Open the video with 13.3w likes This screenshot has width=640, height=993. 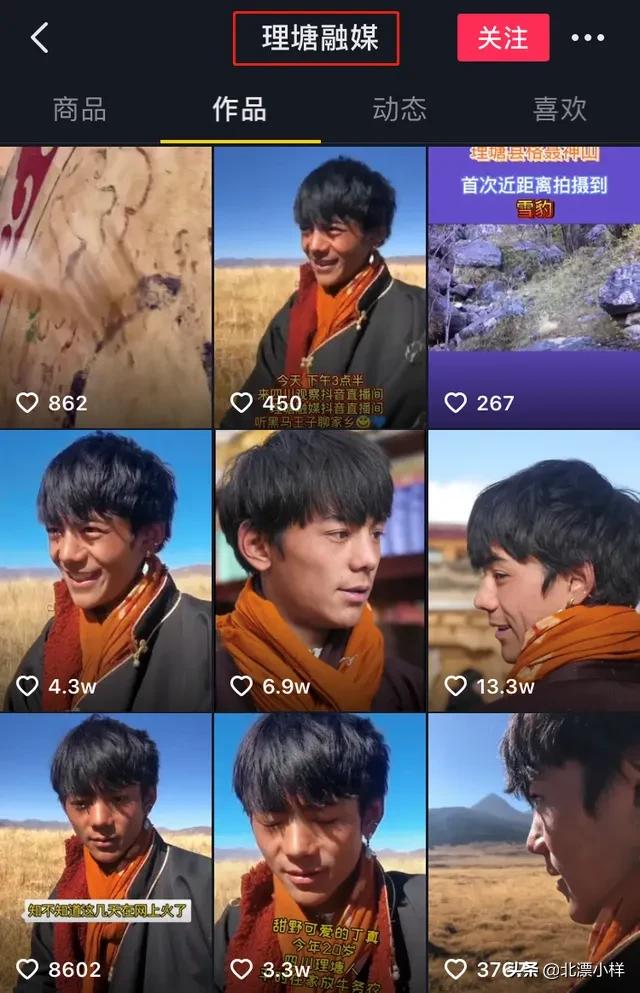534,570
